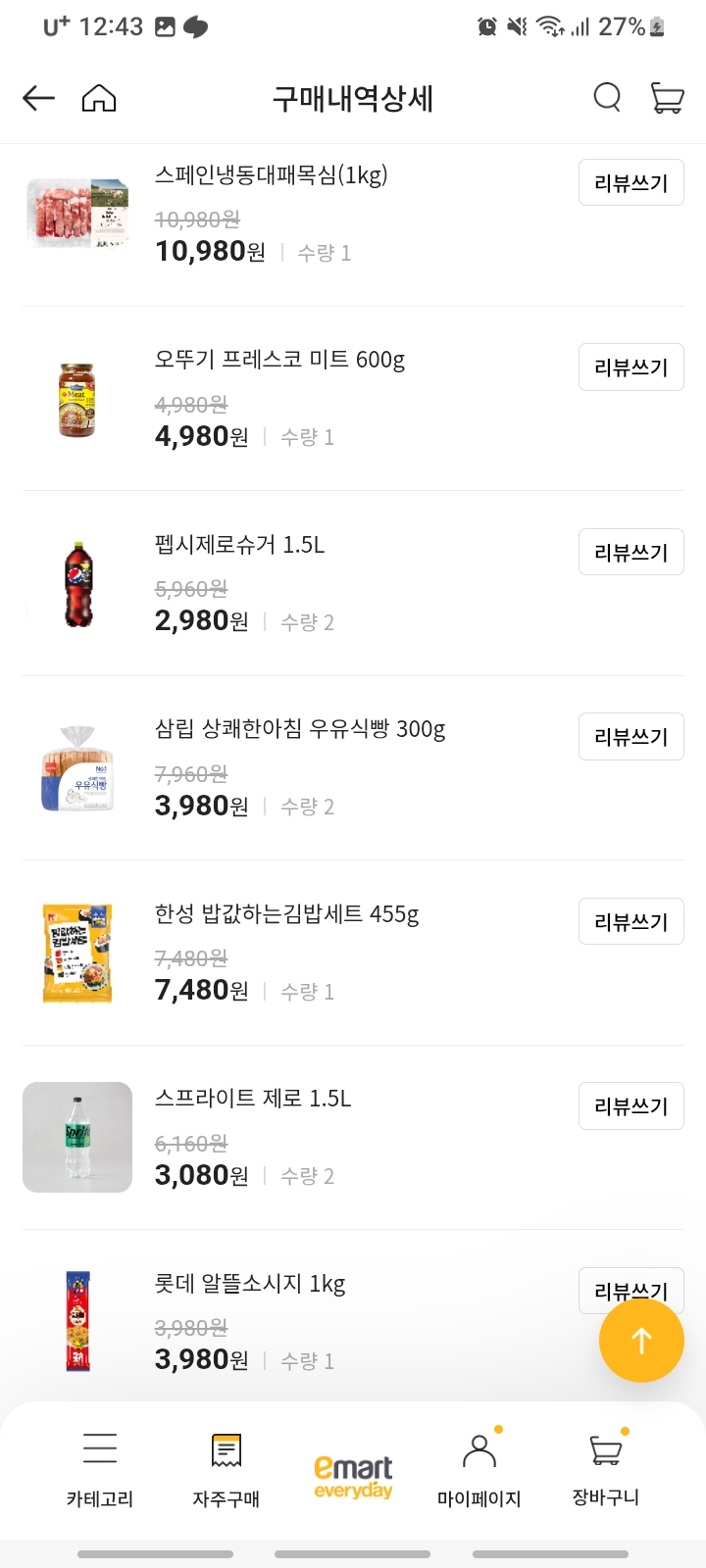
Task: Tap the 스페인냉동대패목심 product image
Action: 77,215
